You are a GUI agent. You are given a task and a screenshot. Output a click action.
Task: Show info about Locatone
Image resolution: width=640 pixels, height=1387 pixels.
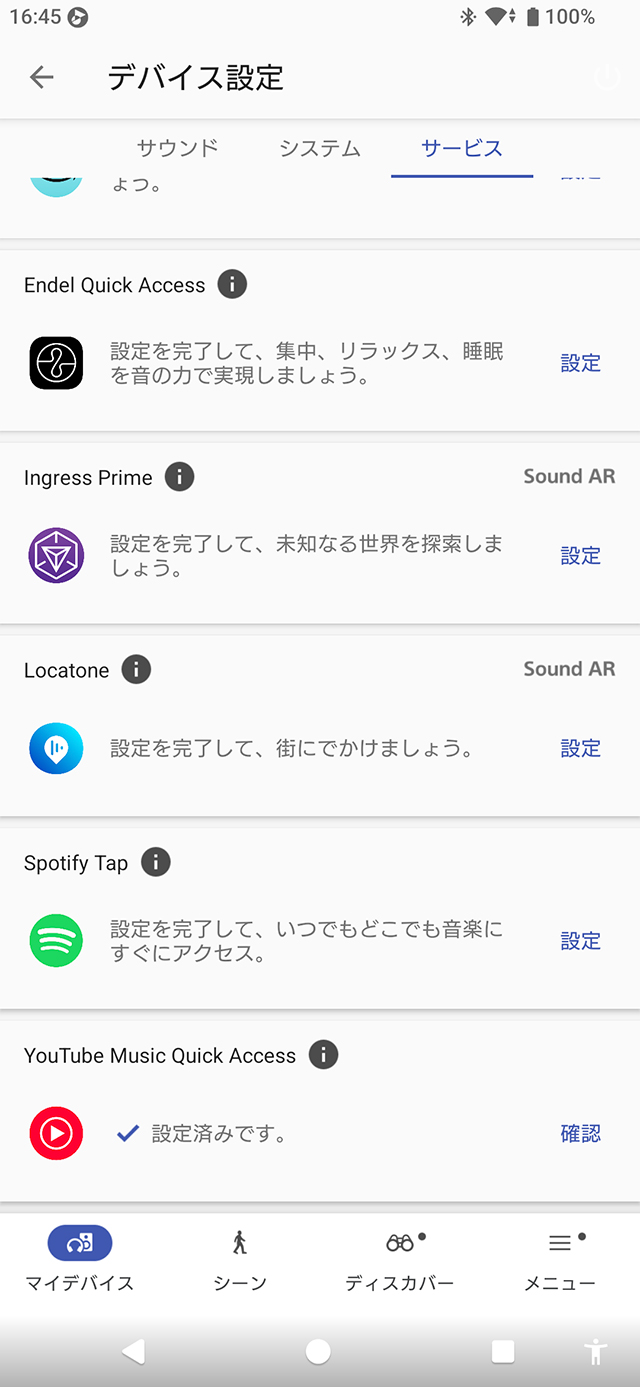coord(136,670)
